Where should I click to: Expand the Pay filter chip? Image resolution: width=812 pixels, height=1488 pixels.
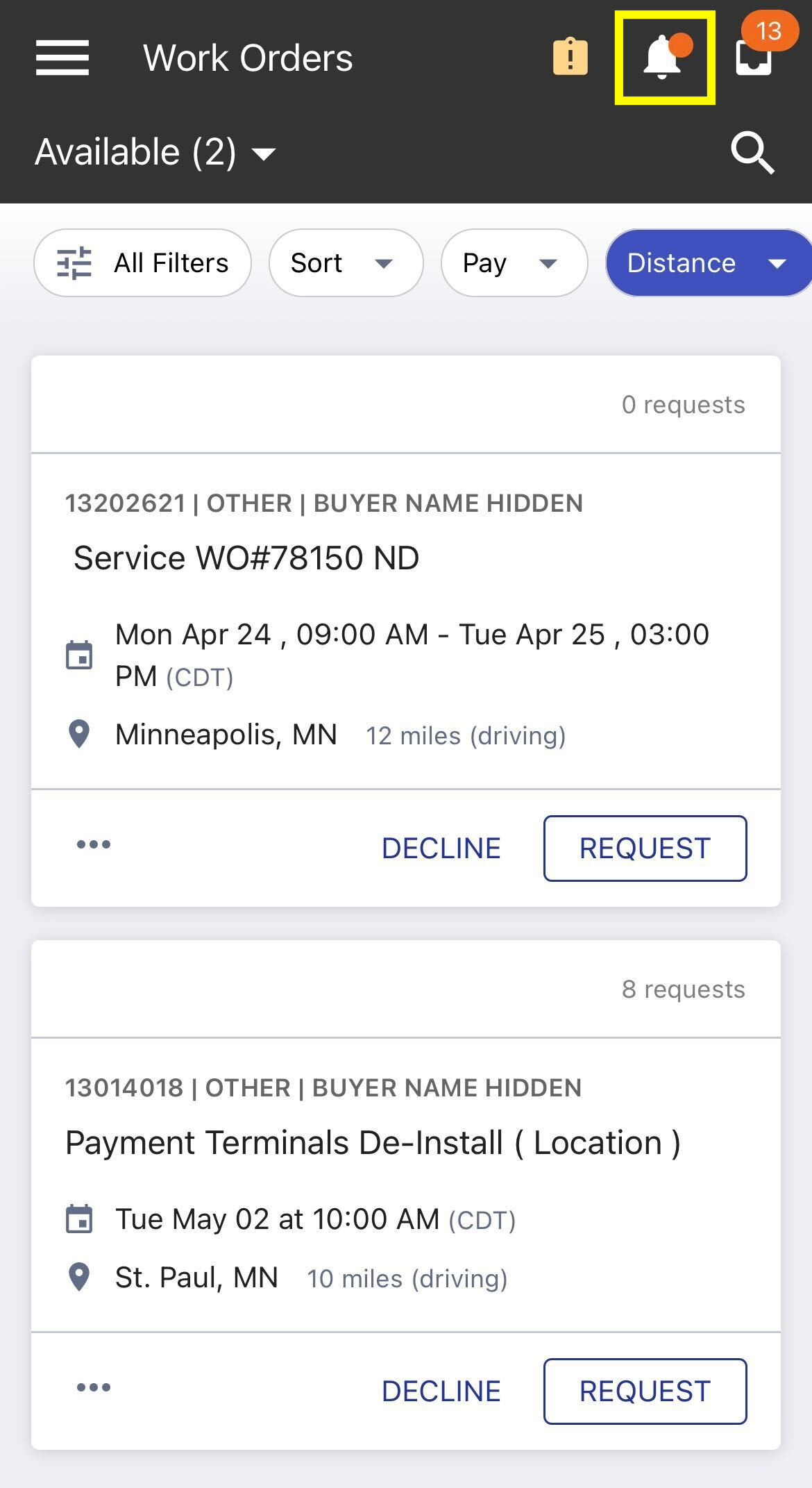click(x=514, y=263)
